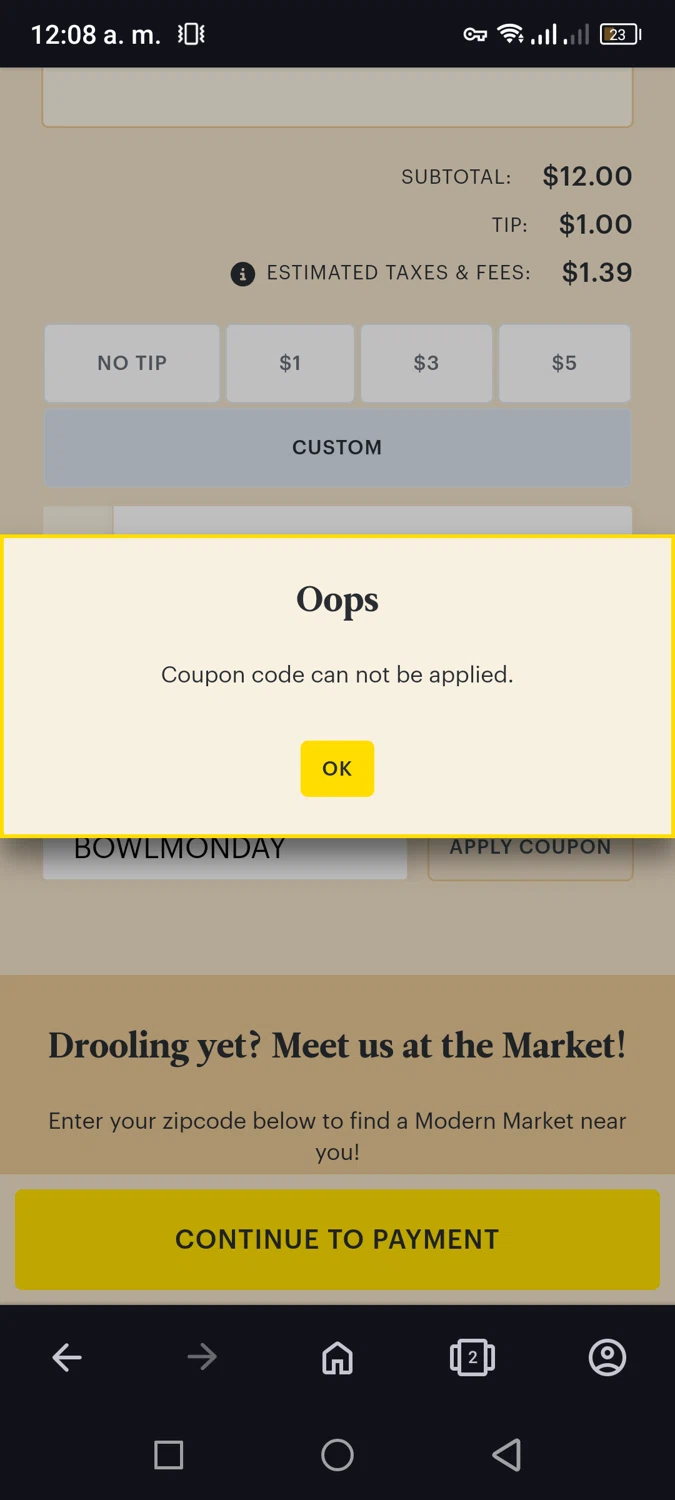Open the browser tabs switcher
This screenshot has height=1500, width=675.
pyautogui.click(x=472, y=1357)
